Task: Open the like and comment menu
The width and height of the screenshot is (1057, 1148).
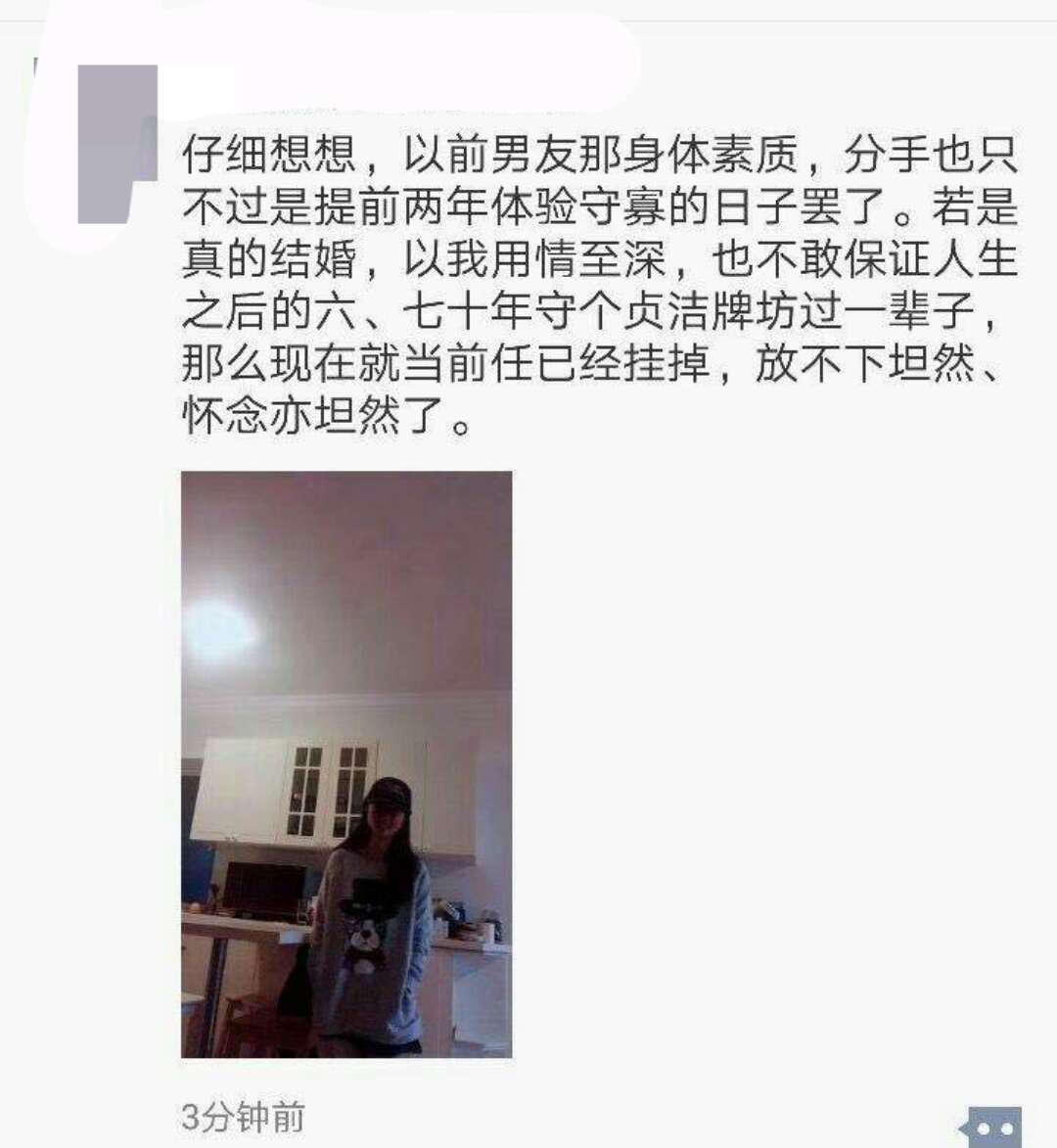Action: pyautogui.click(x=992, y=1127)
